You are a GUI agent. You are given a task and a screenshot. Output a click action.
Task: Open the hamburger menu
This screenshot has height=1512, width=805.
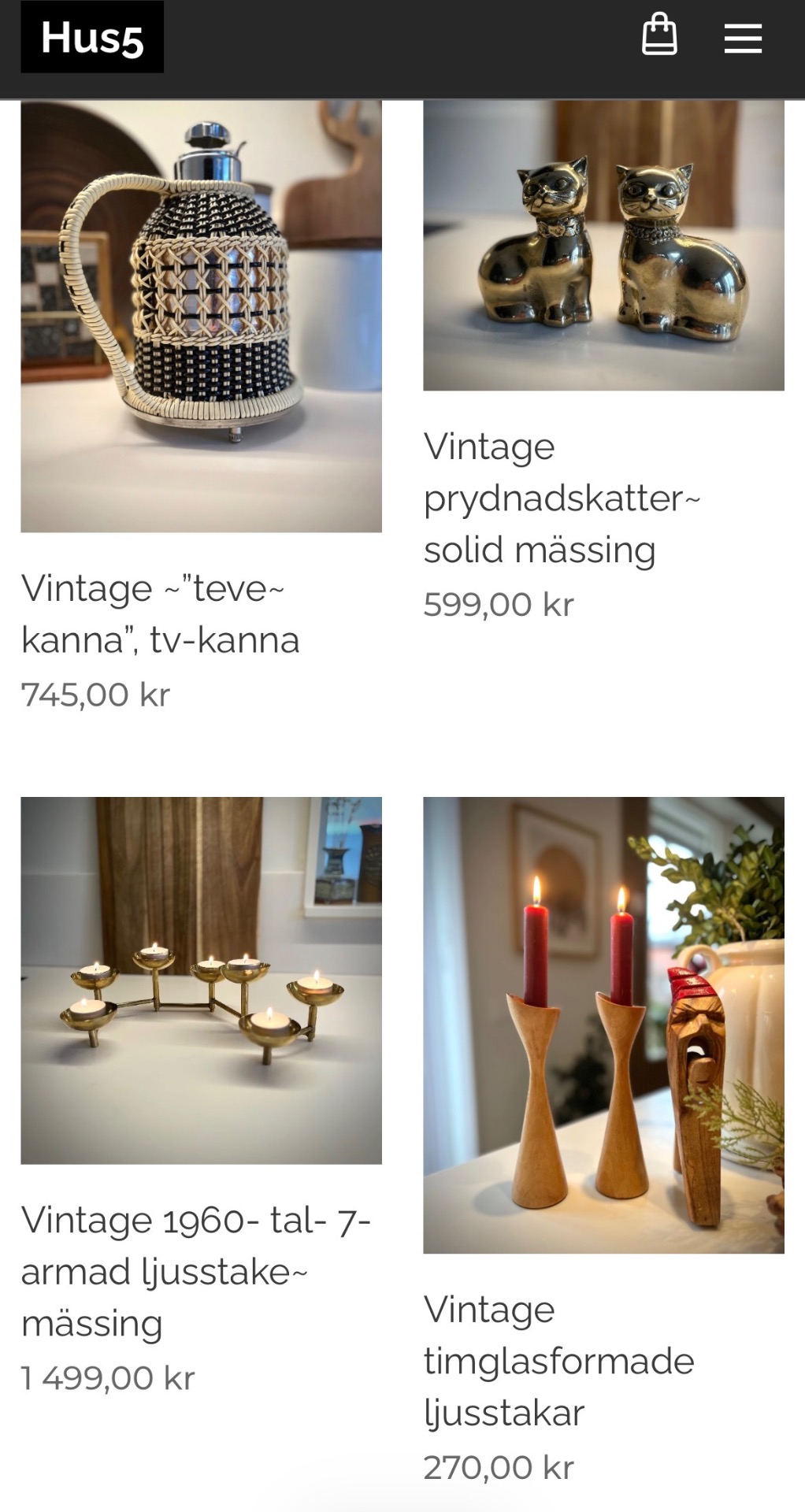coord(743,38)
